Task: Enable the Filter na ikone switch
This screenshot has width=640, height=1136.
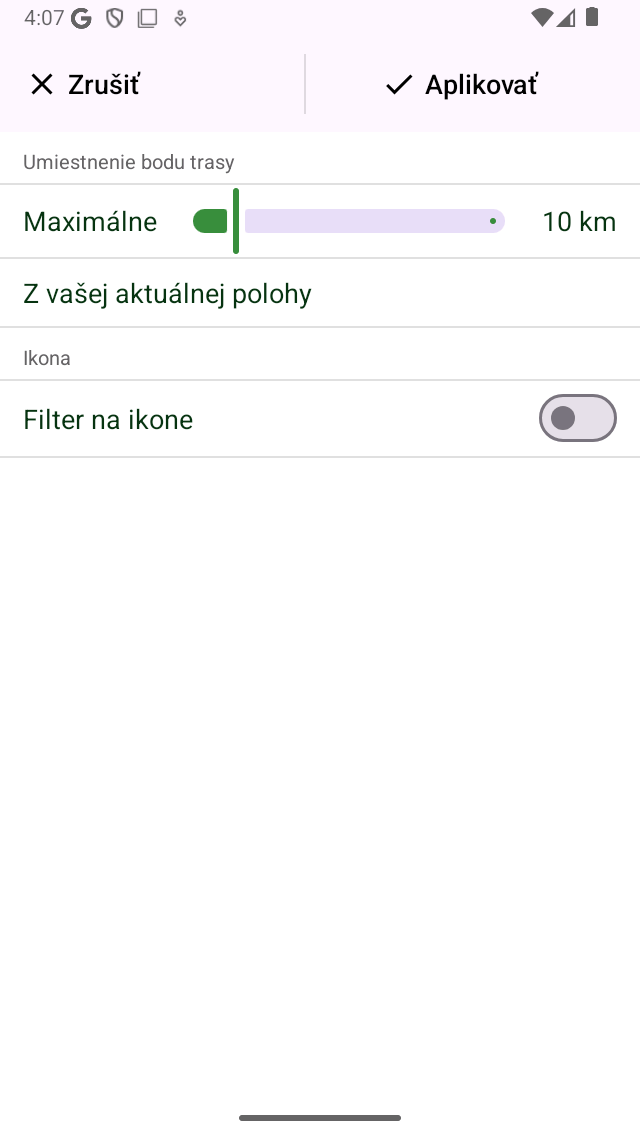Action: click(x=577, y=418)
